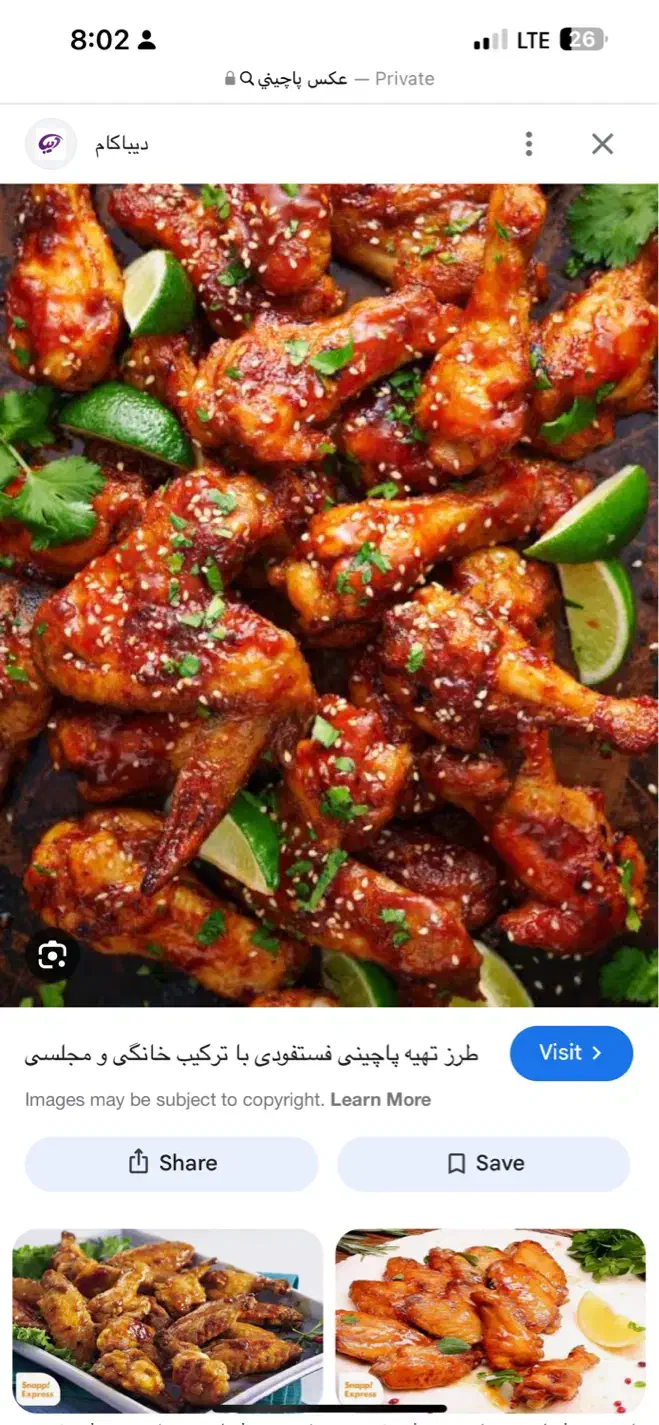Image resolution: width=659 pixels, height=1425 pixels.
Task: Tap the Visit button
Action: (x=571, y=1053)
